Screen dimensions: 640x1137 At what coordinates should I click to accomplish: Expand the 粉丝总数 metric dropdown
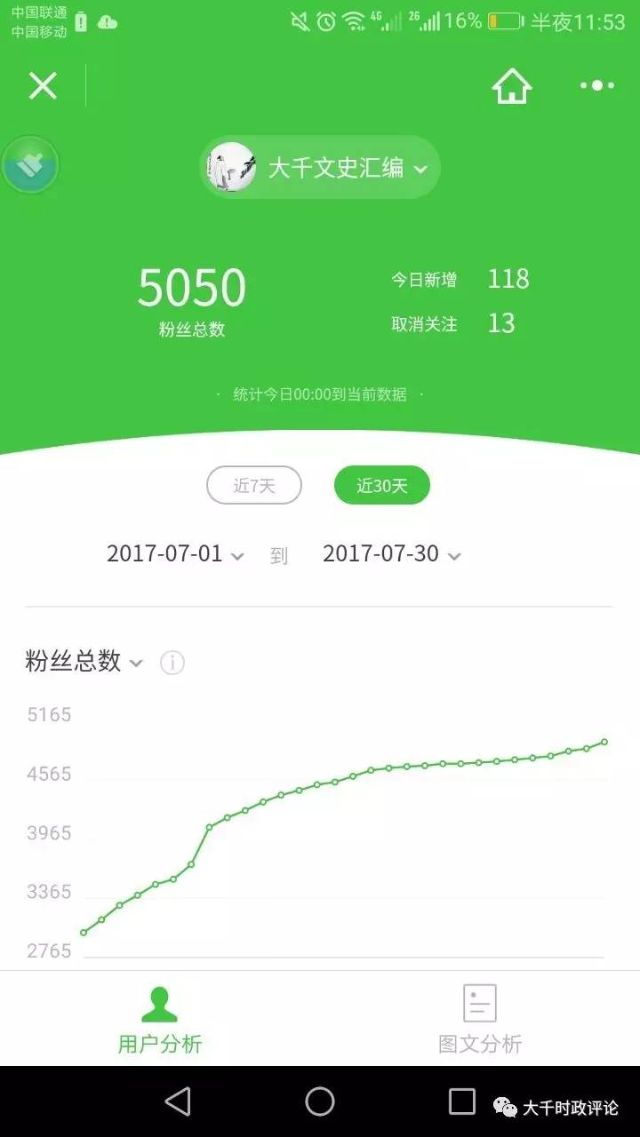point(84,661)
